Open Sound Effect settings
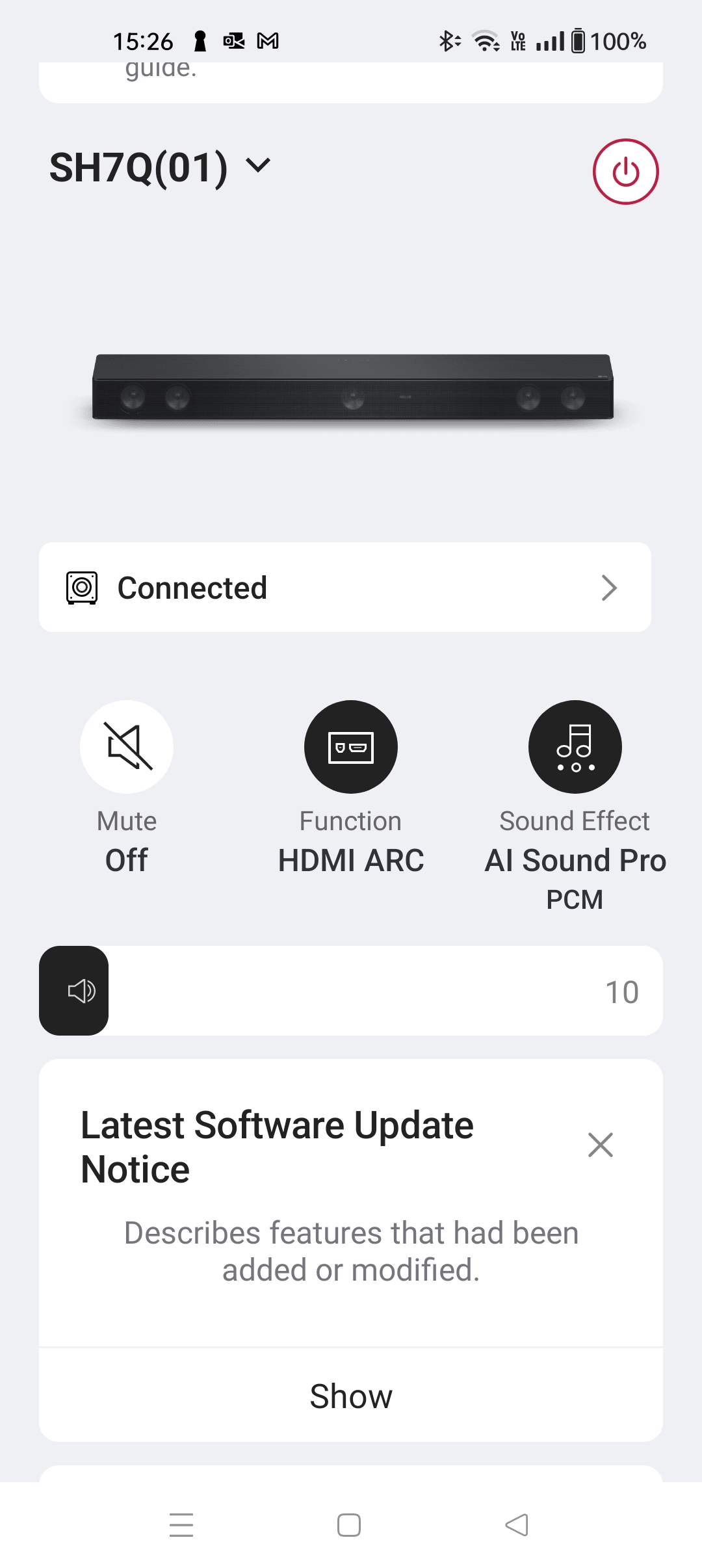The width and height of the screenshot is (702, 1568). (575, 747)
